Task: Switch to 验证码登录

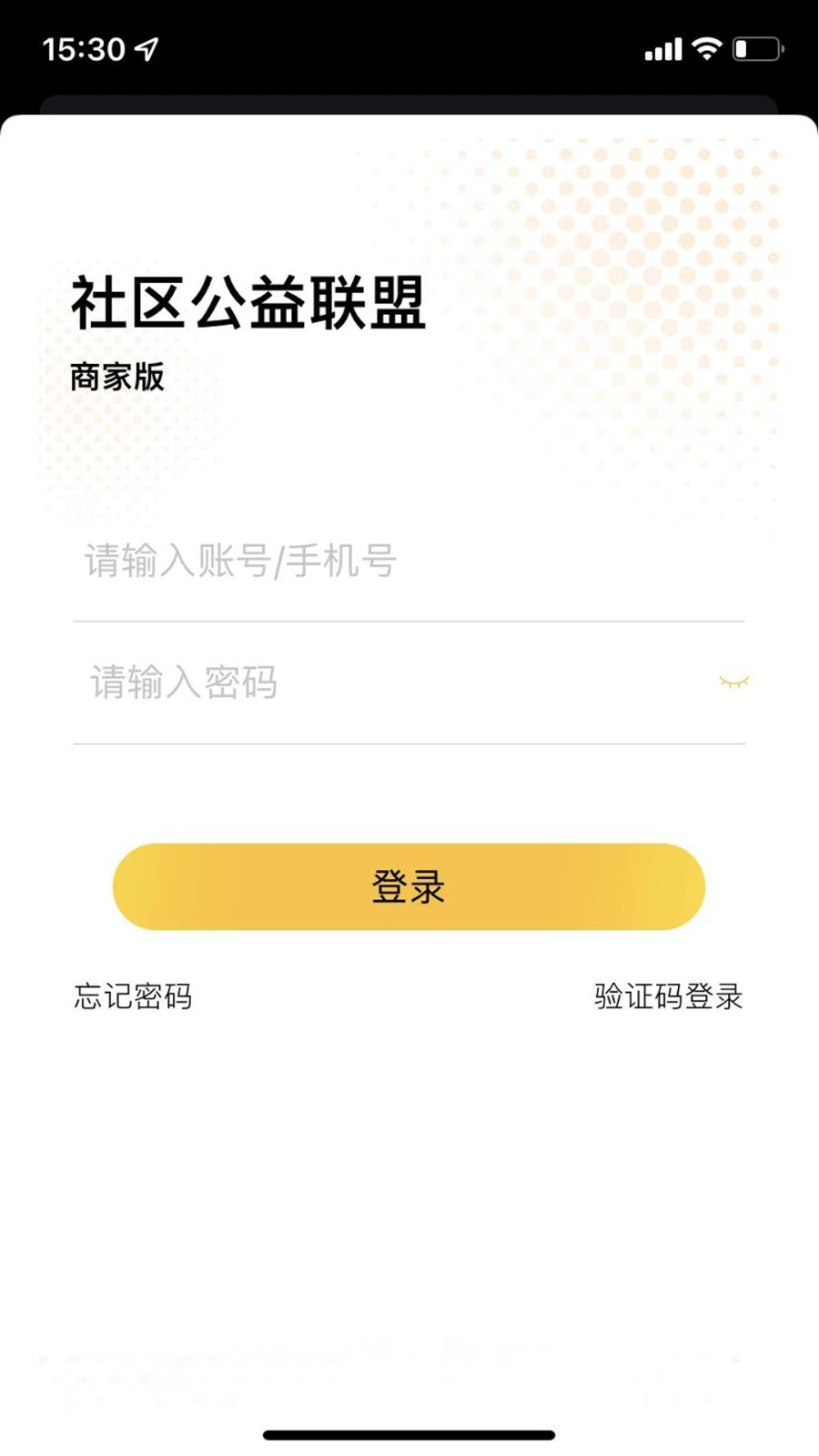Action: 668,996
